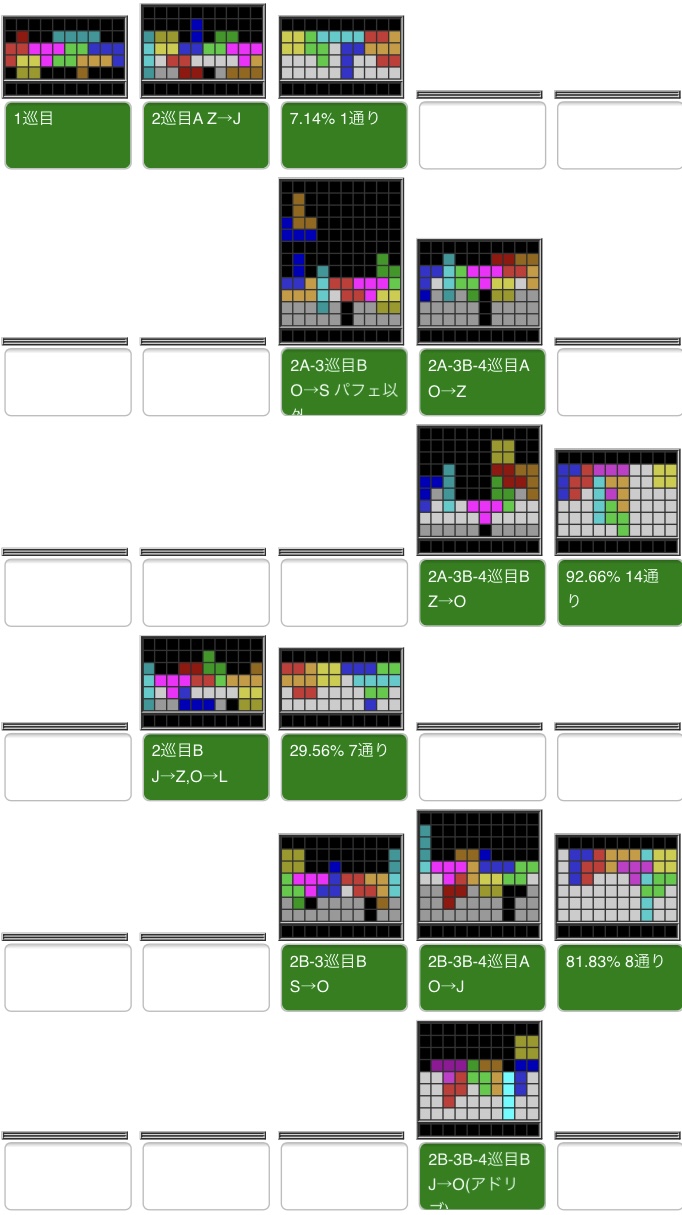Open the 2B-3B-4巡目A O→J node
The width and height of the screenshot is (682, 1215).
482,978
